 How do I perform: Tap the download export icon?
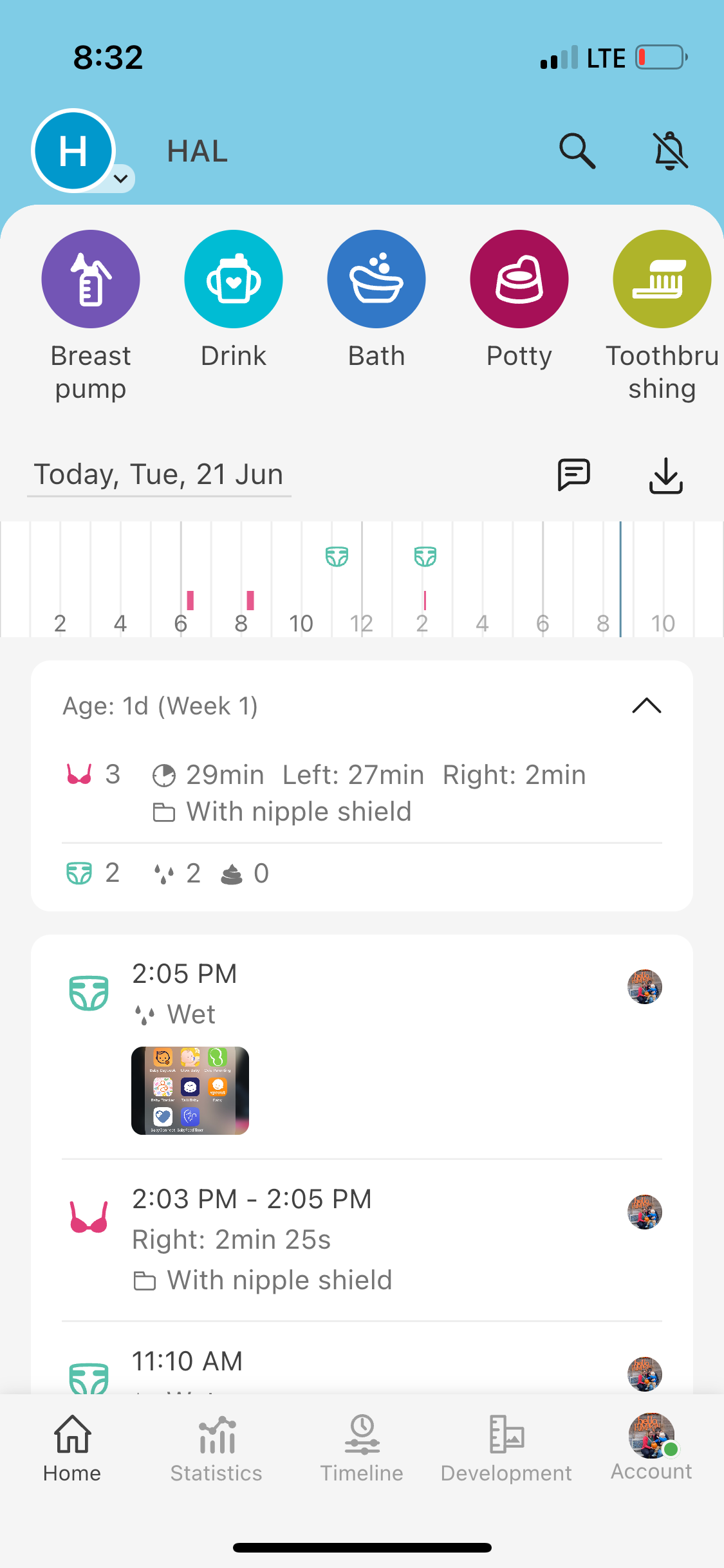665,475
